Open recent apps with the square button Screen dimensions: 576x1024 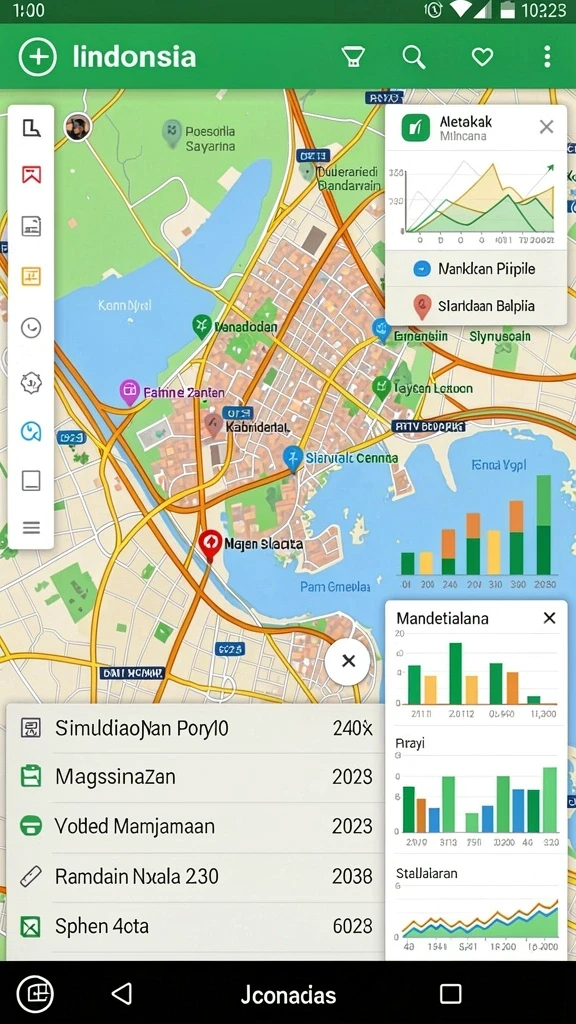(451, 994)
